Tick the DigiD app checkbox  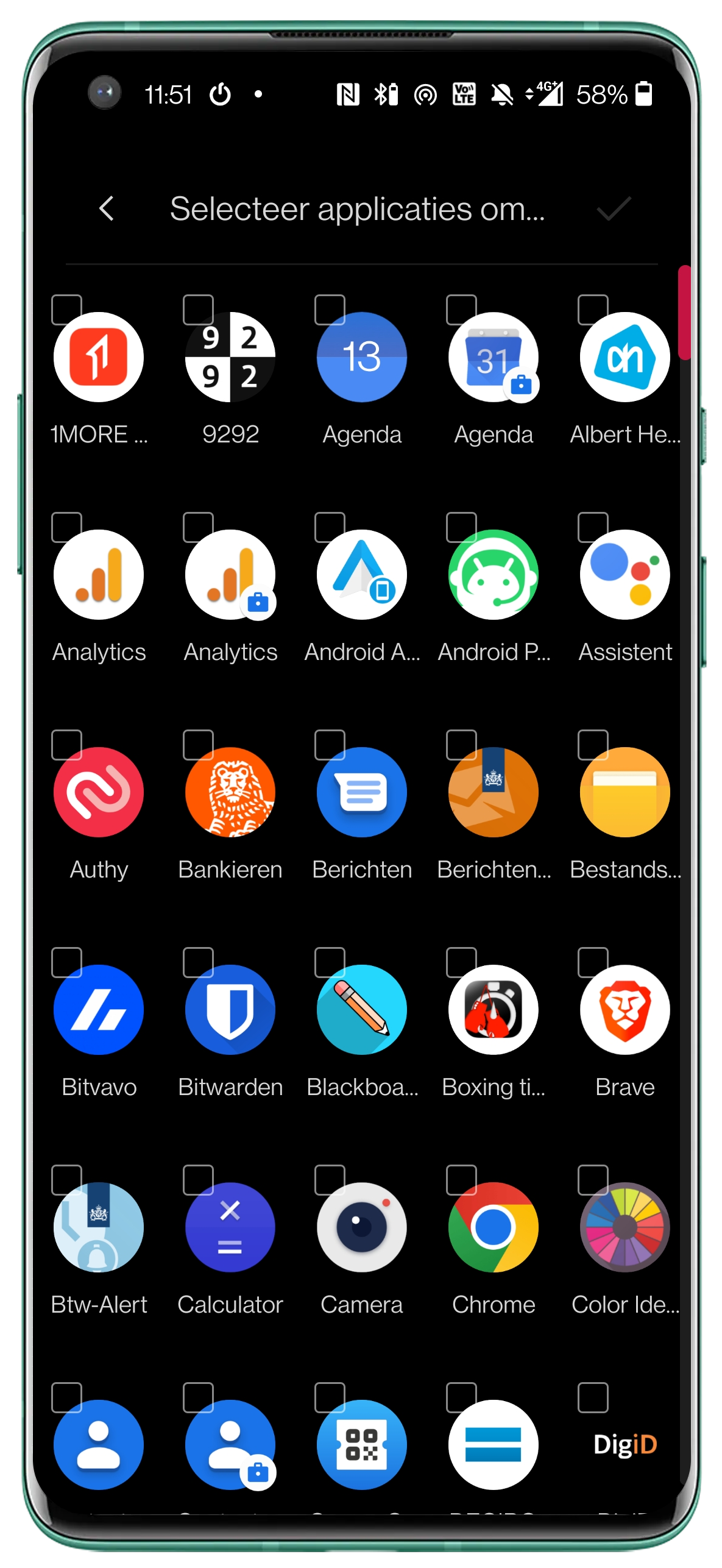click(593, 1397)
